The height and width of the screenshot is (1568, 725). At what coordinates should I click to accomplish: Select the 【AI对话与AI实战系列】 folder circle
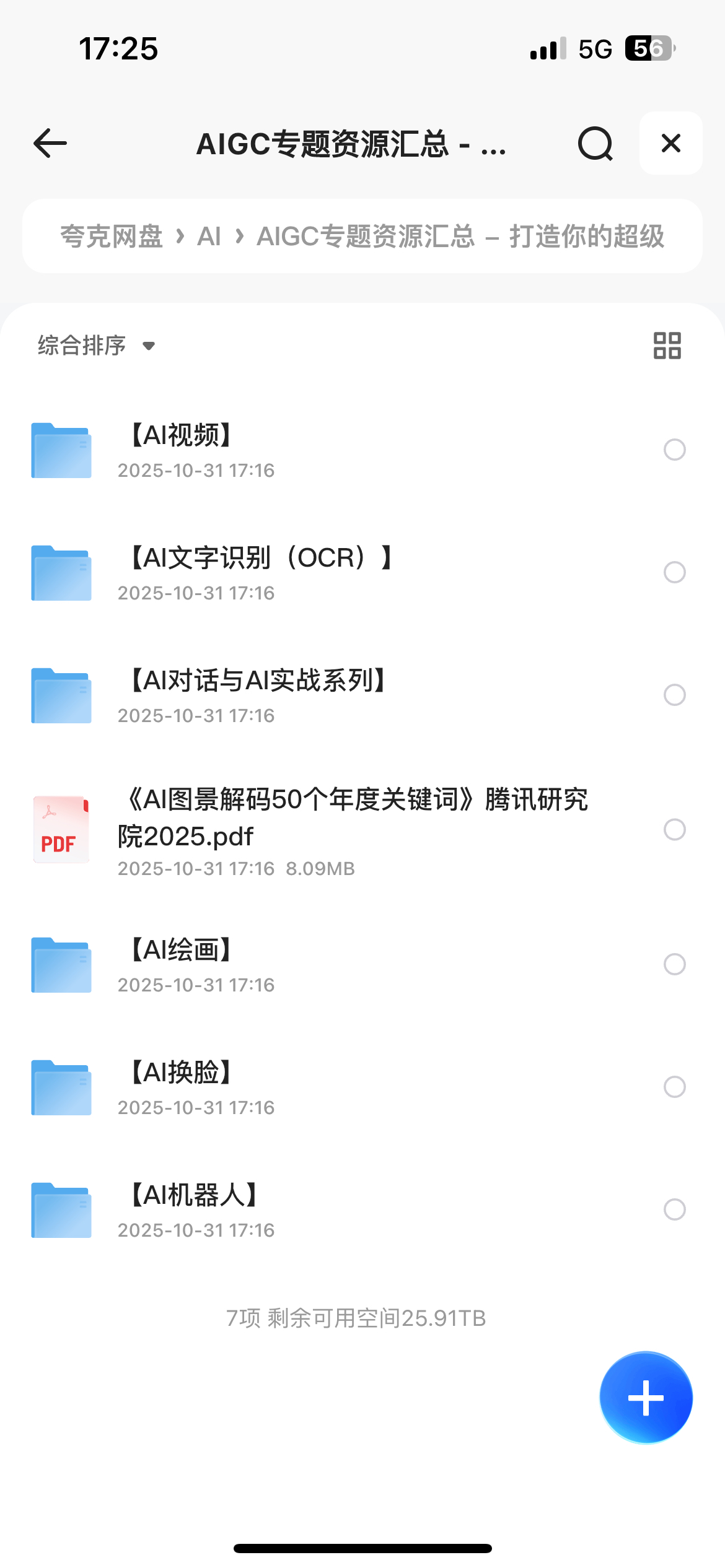click(674, 695)
